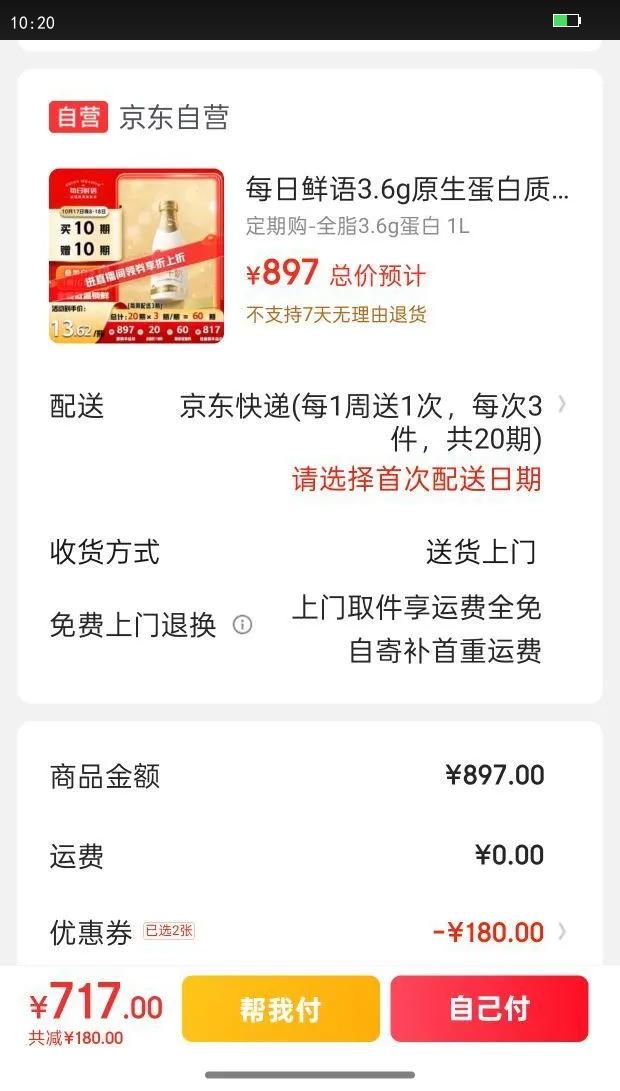Select first delivery date via 请选择首次配送日期
Screen dimensions: 620x1091
416,479
